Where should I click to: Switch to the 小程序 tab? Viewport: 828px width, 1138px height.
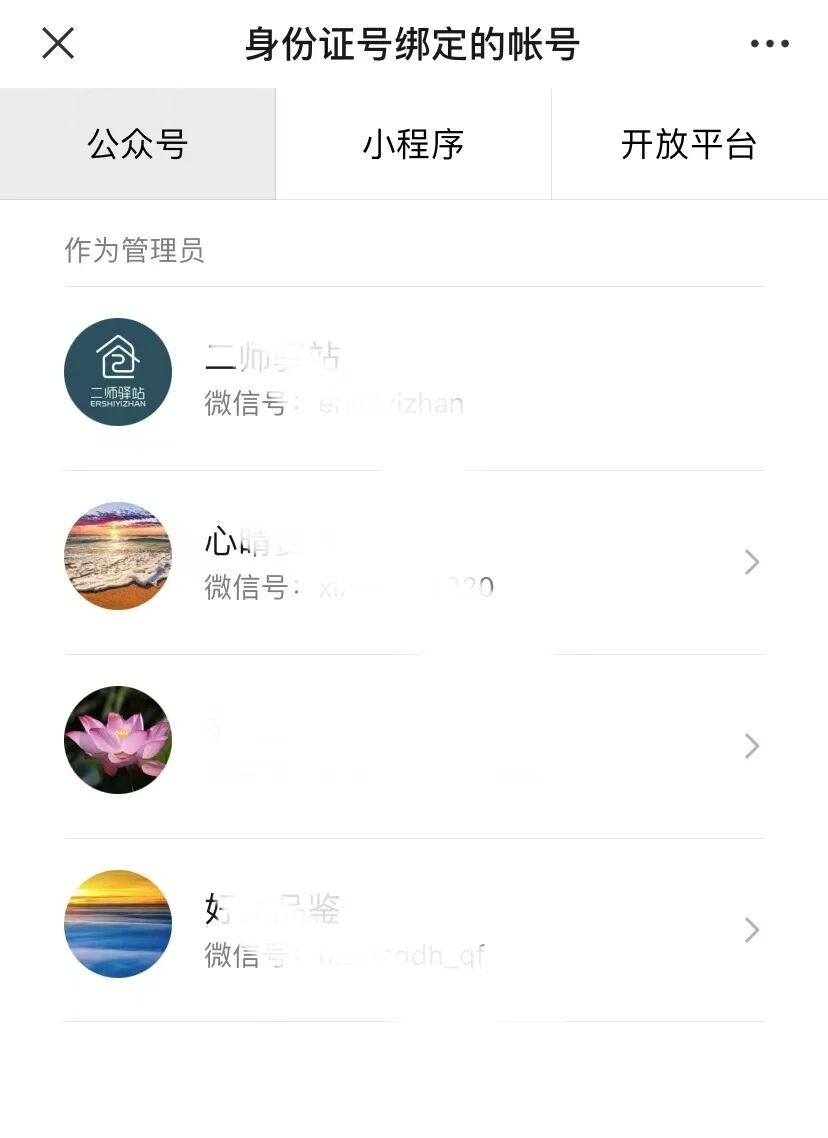[x=413, y=144]
